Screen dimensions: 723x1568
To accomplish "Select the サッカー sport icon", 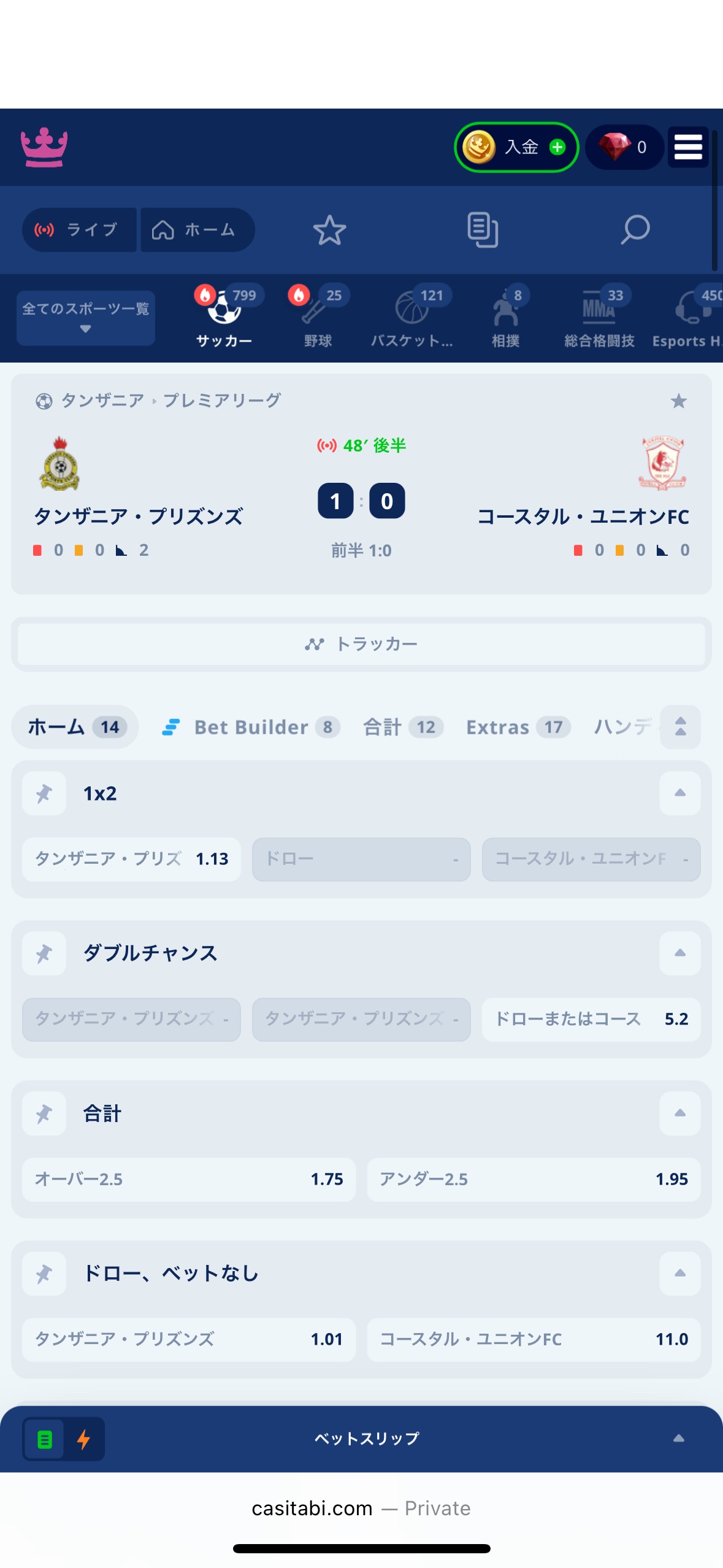I will coord(224,316).
